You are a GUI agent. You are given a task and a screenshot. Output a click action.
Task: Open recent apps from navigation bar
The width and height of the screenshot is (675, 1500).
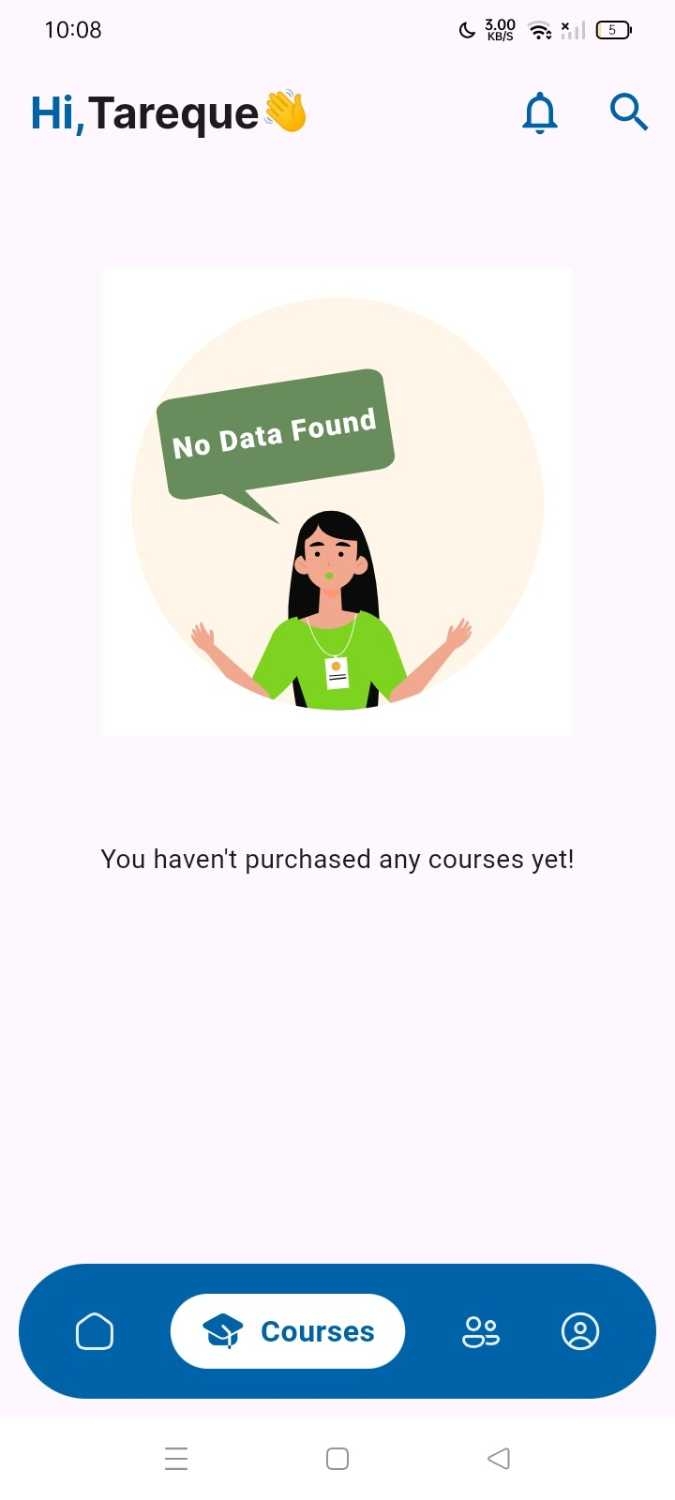click(x=176, y=1459)
